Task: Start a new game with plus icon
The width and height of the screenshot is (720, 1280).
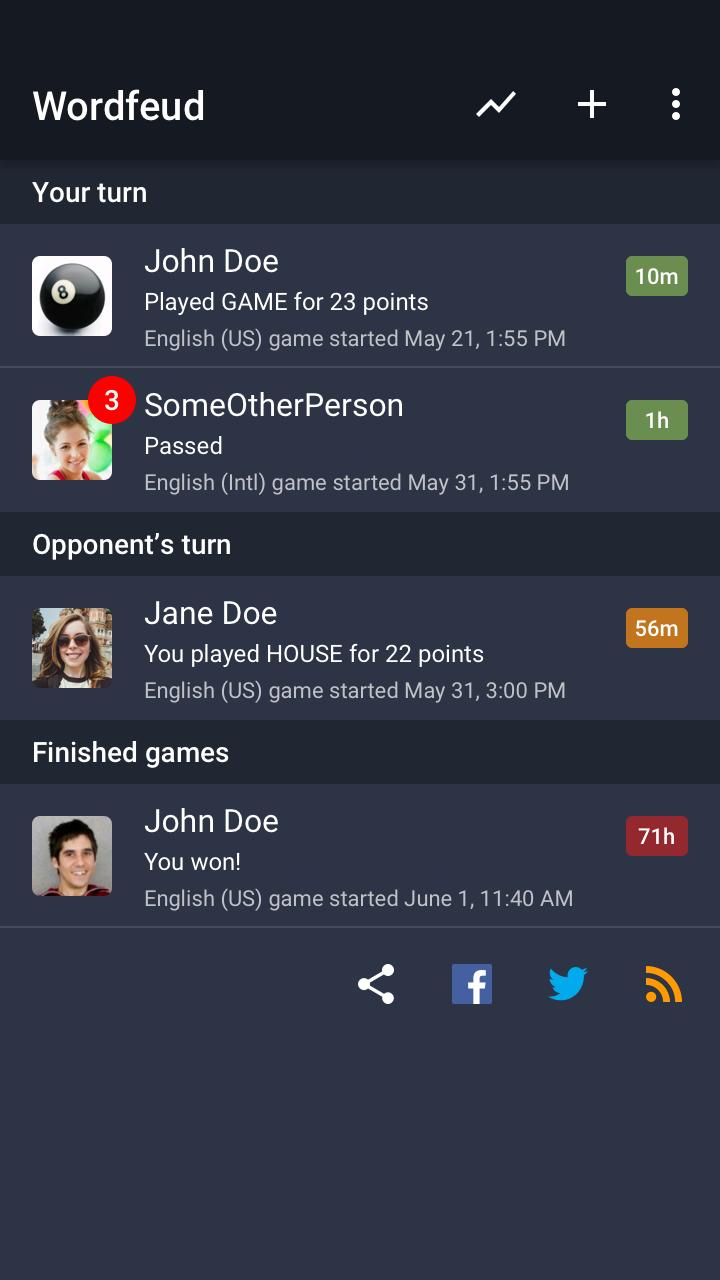Action: (x=592, y=104)
